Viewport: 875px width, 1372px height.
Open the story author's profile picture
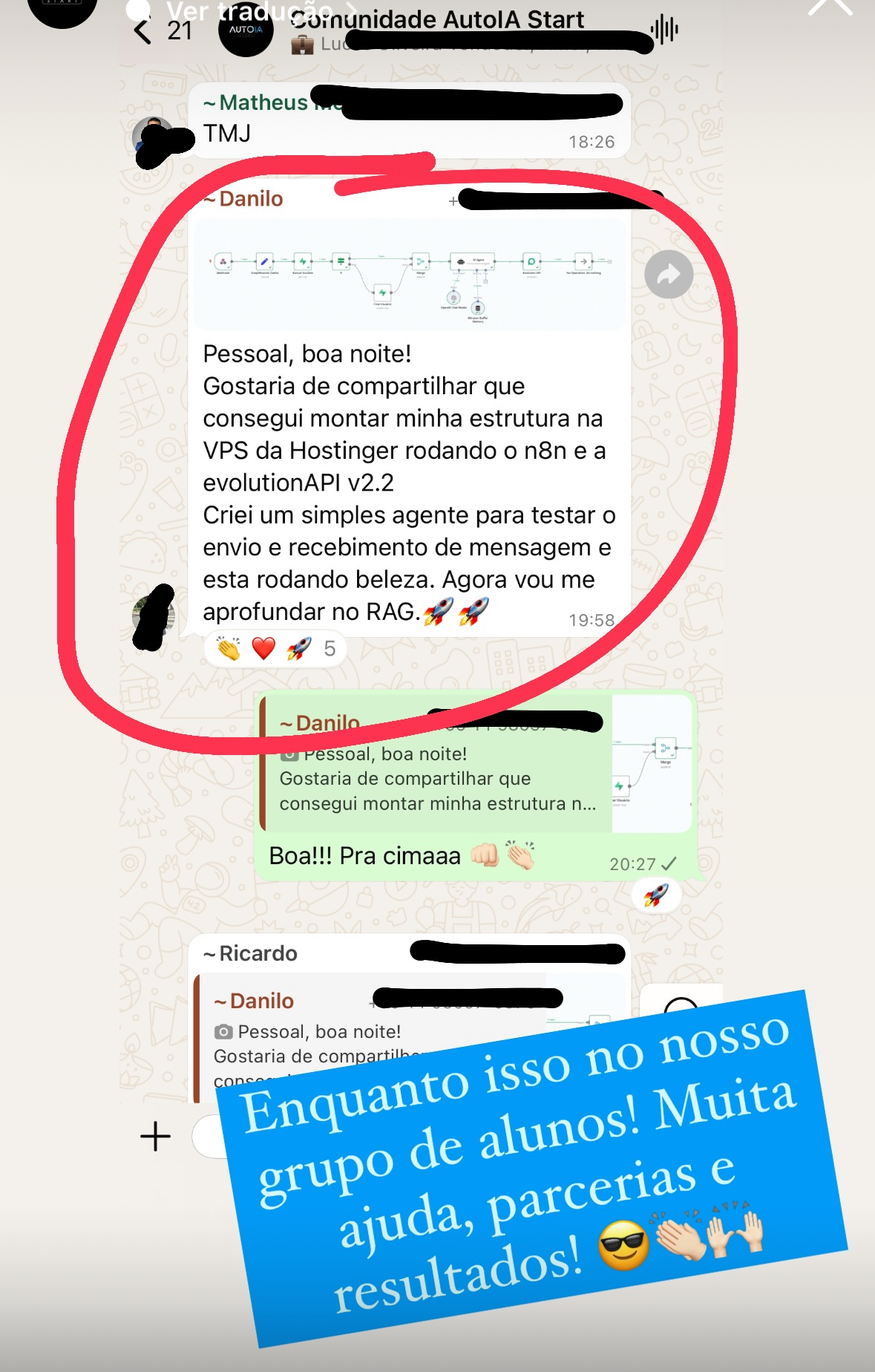coord(62,9)
